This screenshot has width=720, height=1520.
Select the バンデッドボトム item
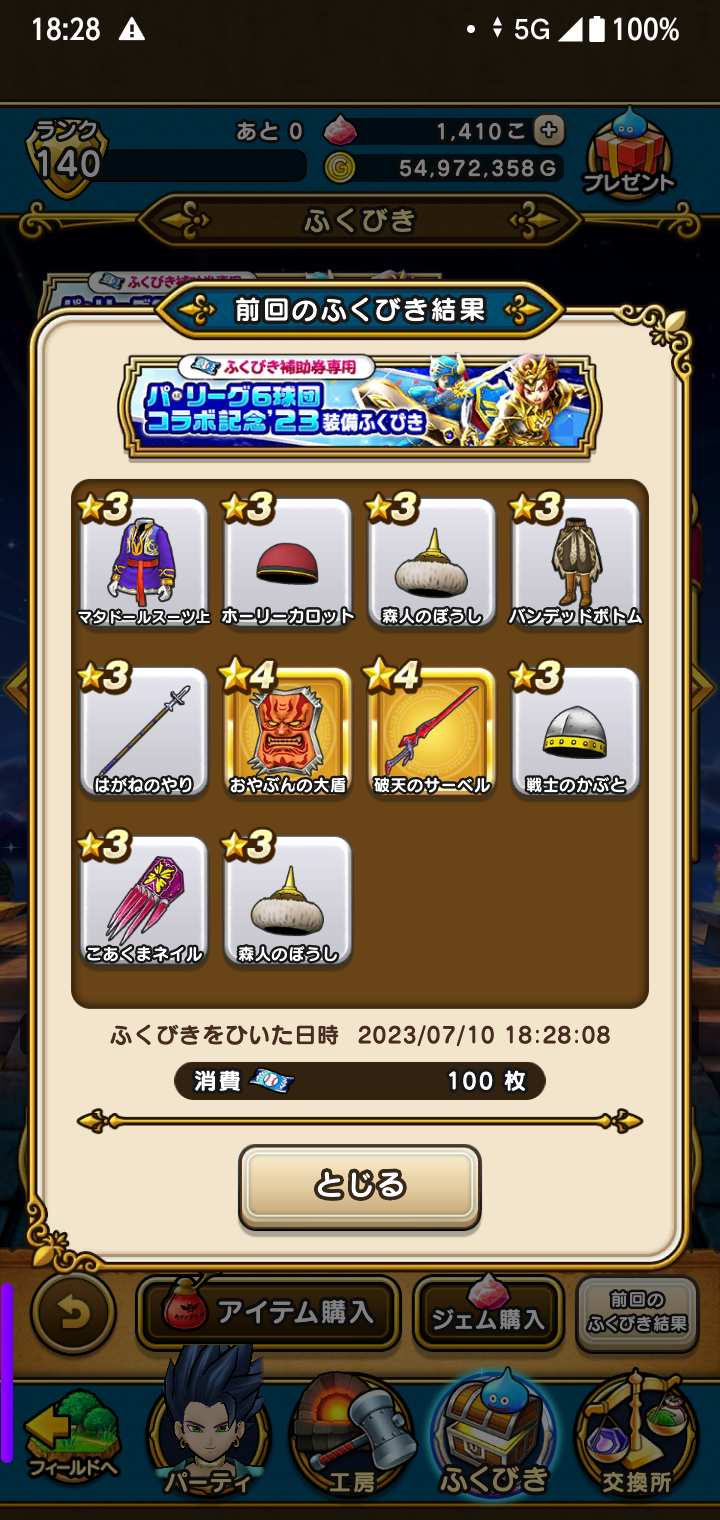[x=576, y=563]
